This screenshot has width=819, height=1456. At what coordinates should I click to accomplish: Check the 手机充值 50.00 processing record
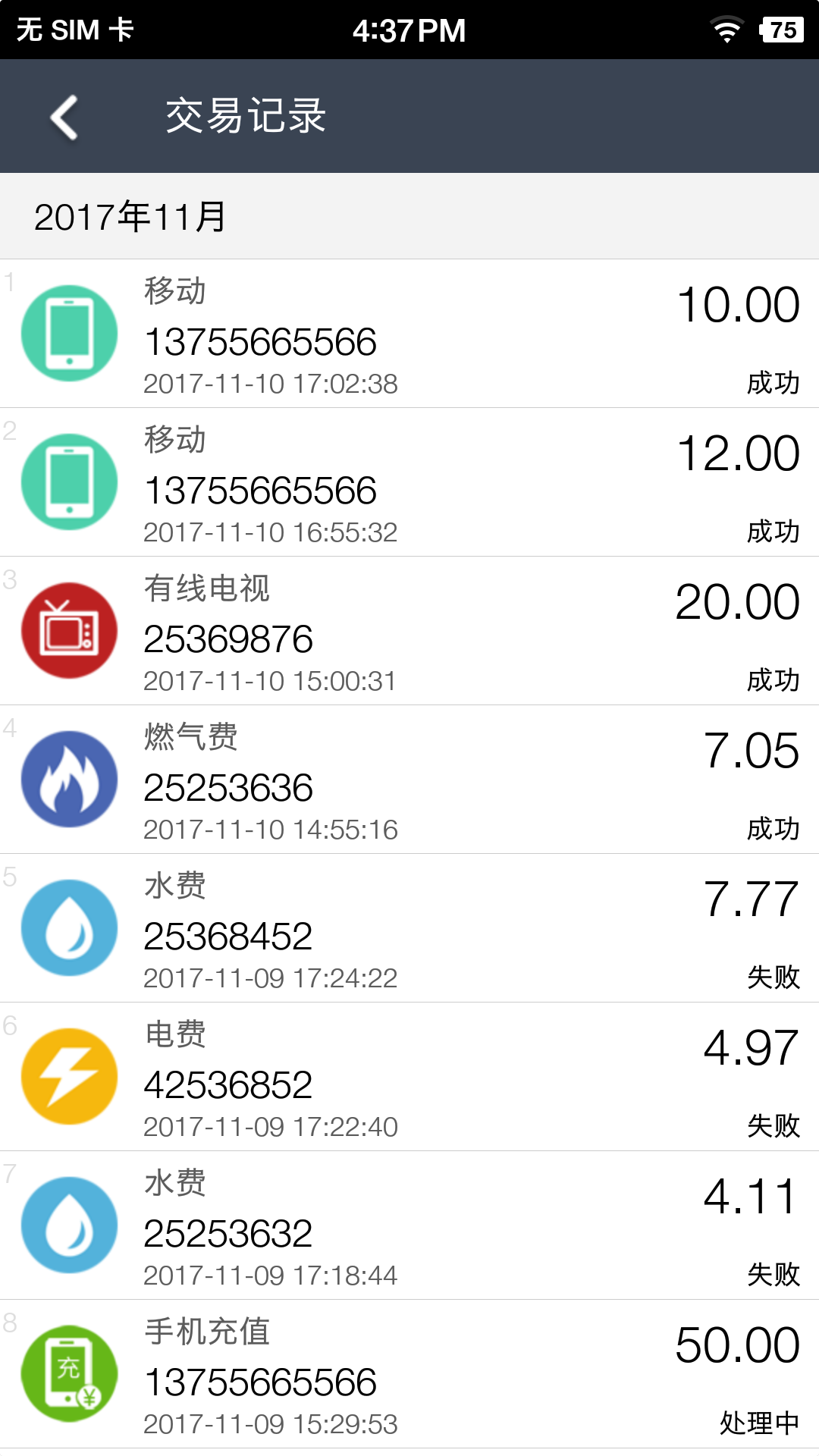click(409, 1374)
